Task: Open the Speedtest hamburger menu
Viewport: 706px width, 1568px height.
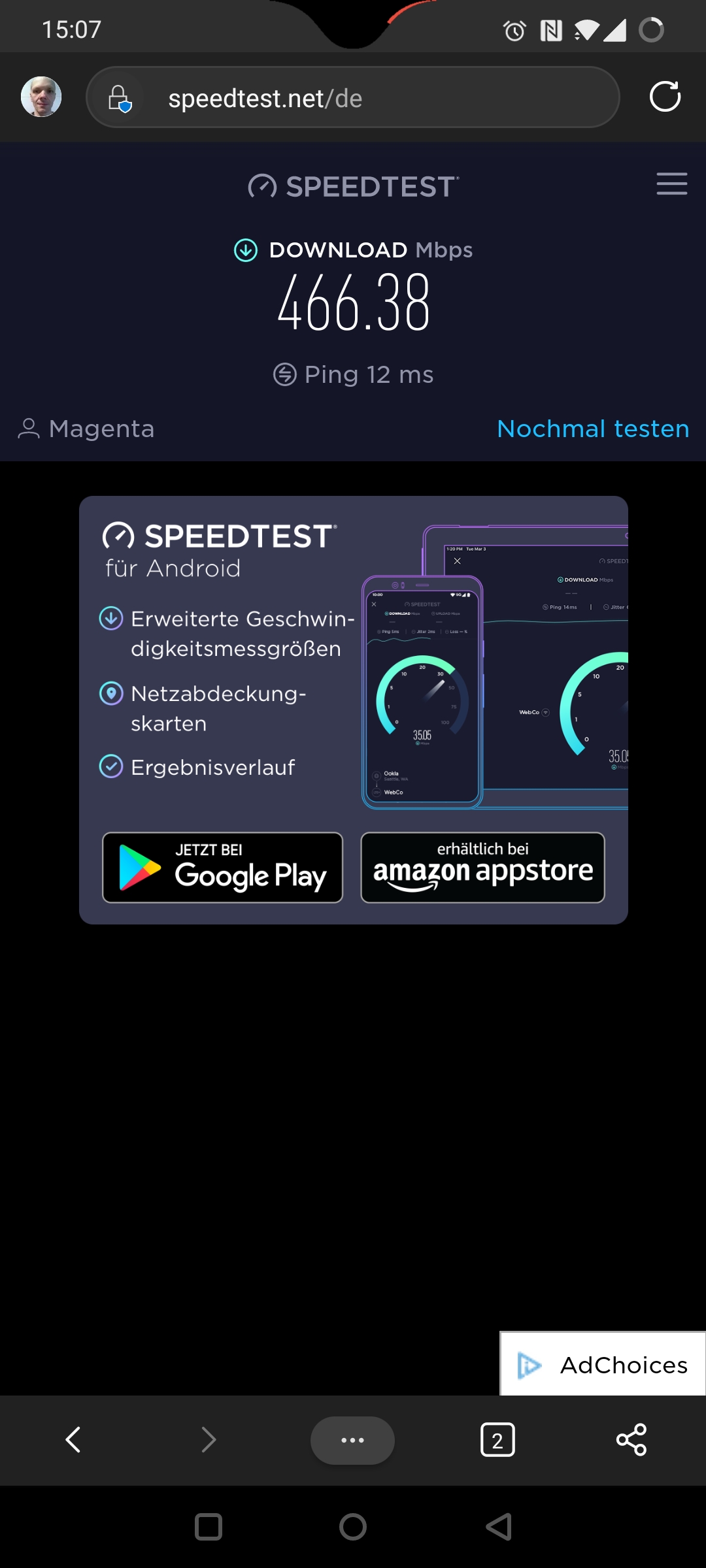Action: [x=671, y=184]
